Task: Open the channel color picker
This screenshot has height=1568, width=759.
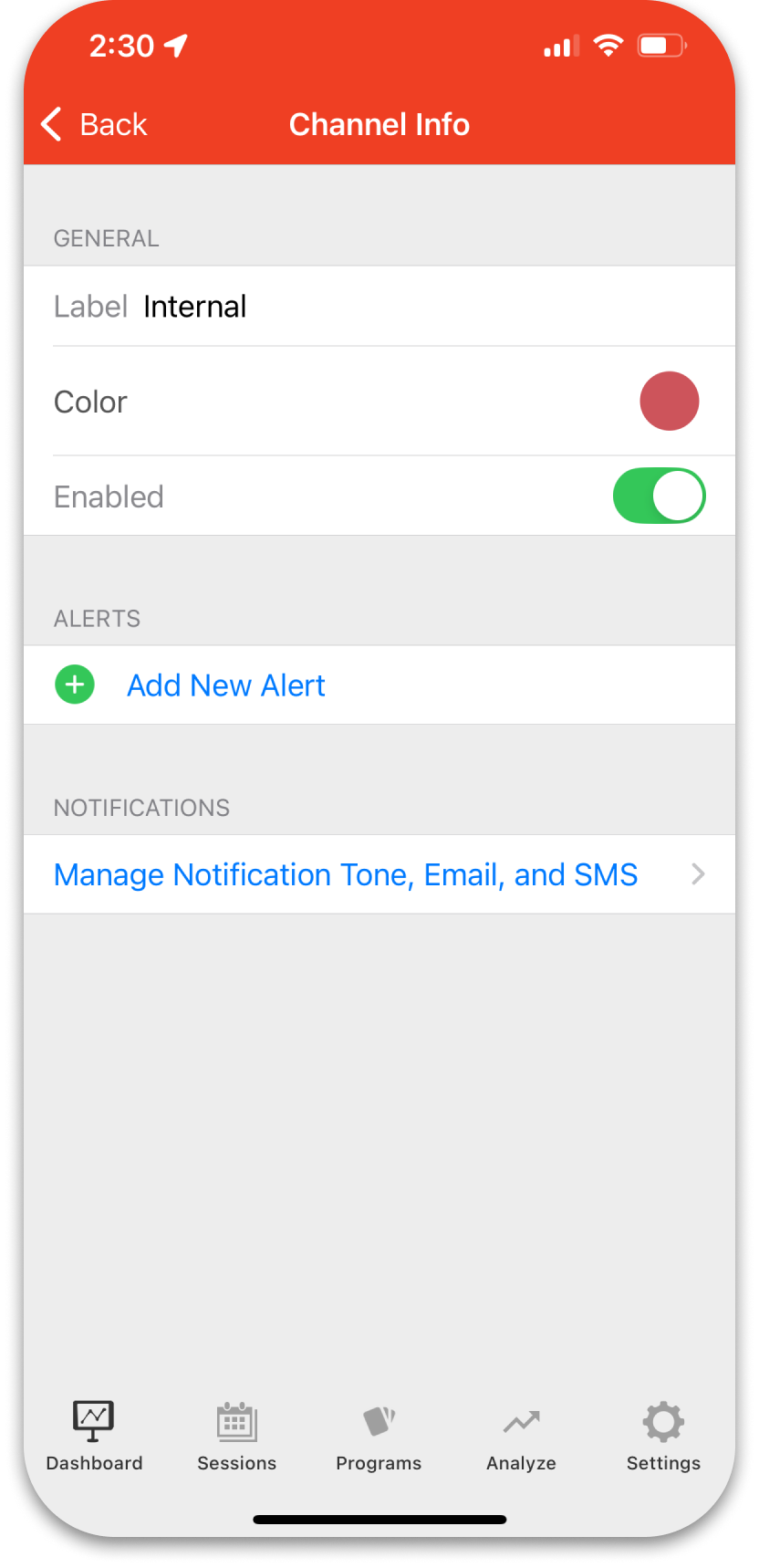Action: click(x=669, y=402)
